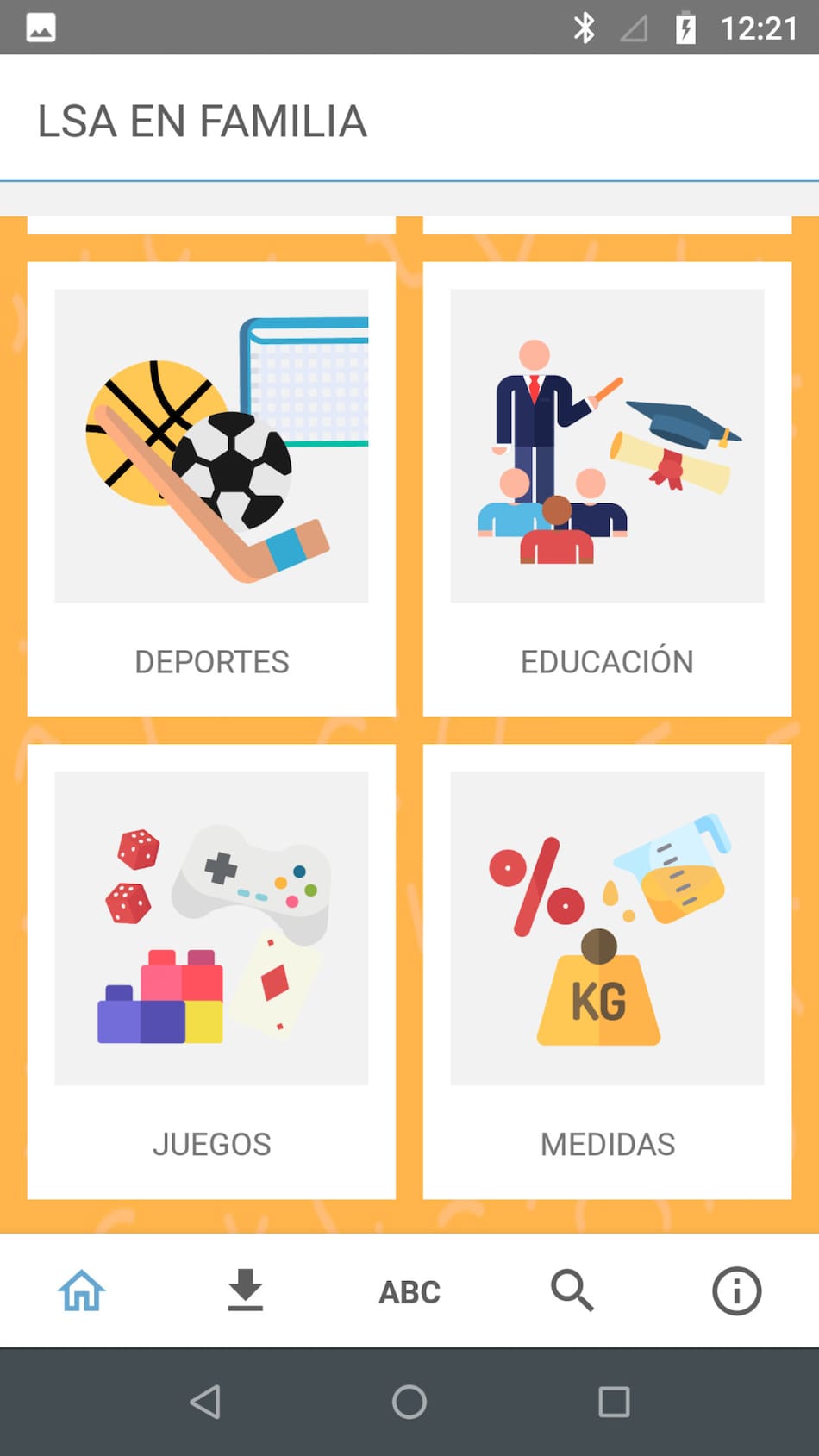Open the Medidas category card
Image resolution: width=819 pixels, height=1456 pixels.
pyautogui.click(x=607, y=972)
